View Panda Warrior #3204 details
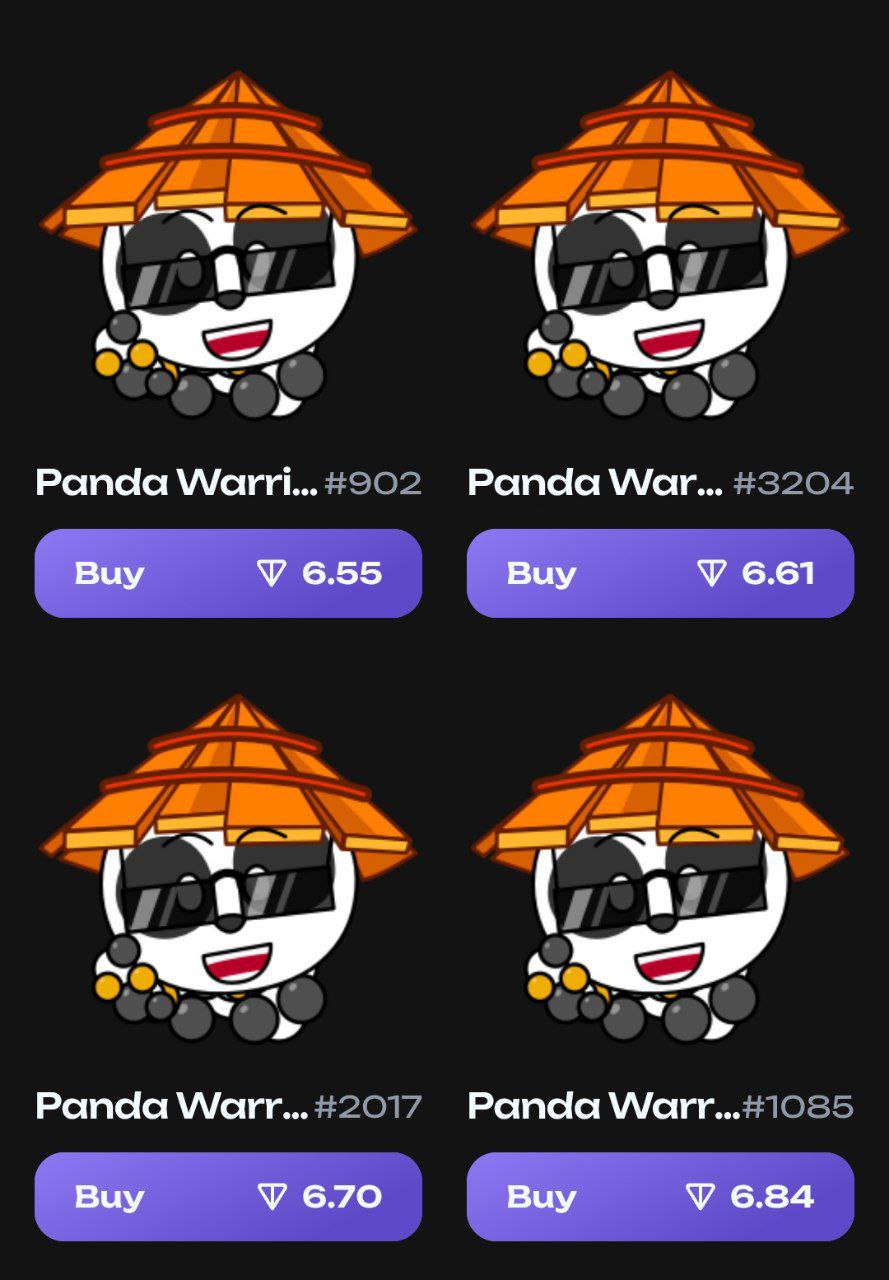Image resolution: width=889 pixels, height=1280 pixels. [x=660, y=250]
